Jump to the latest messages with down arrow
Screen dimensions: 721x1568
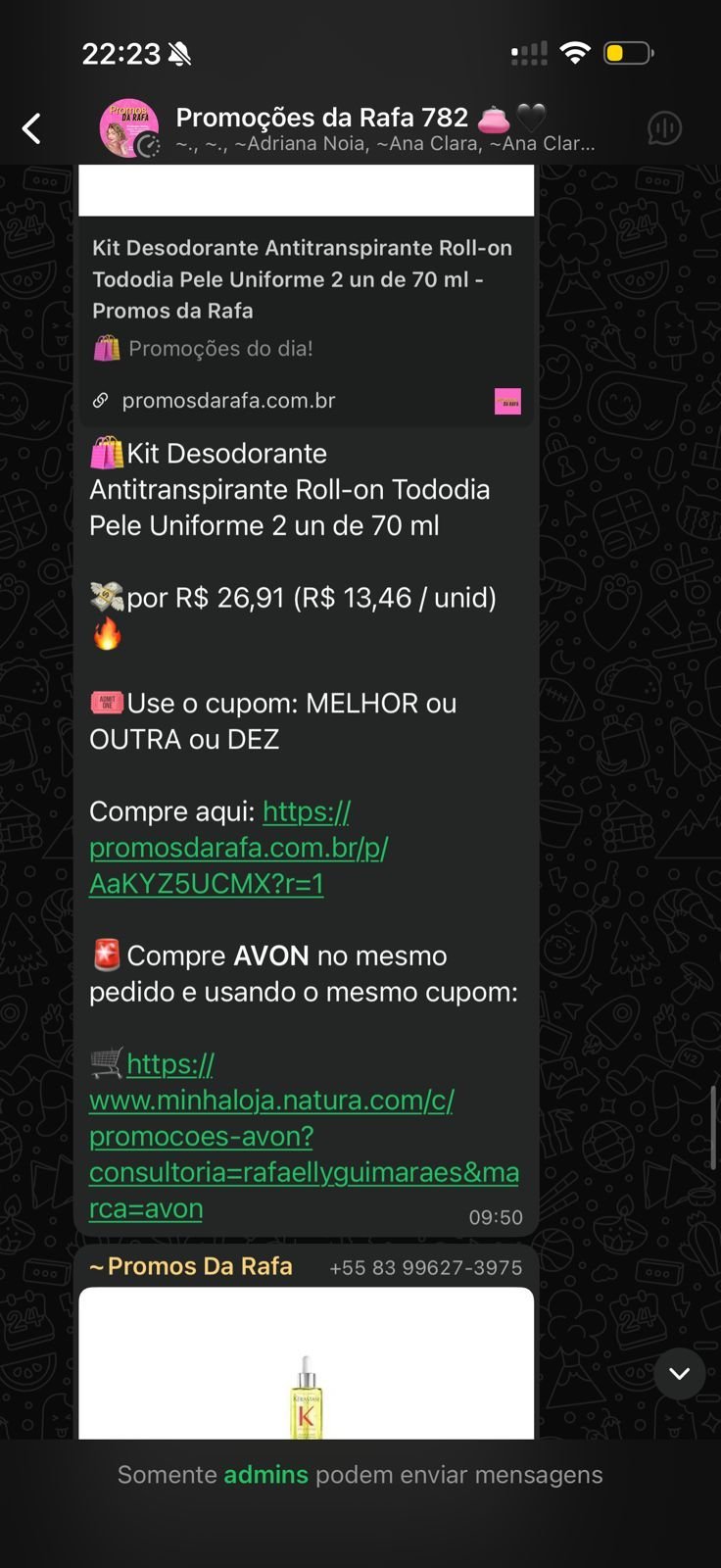(679, 1374)
